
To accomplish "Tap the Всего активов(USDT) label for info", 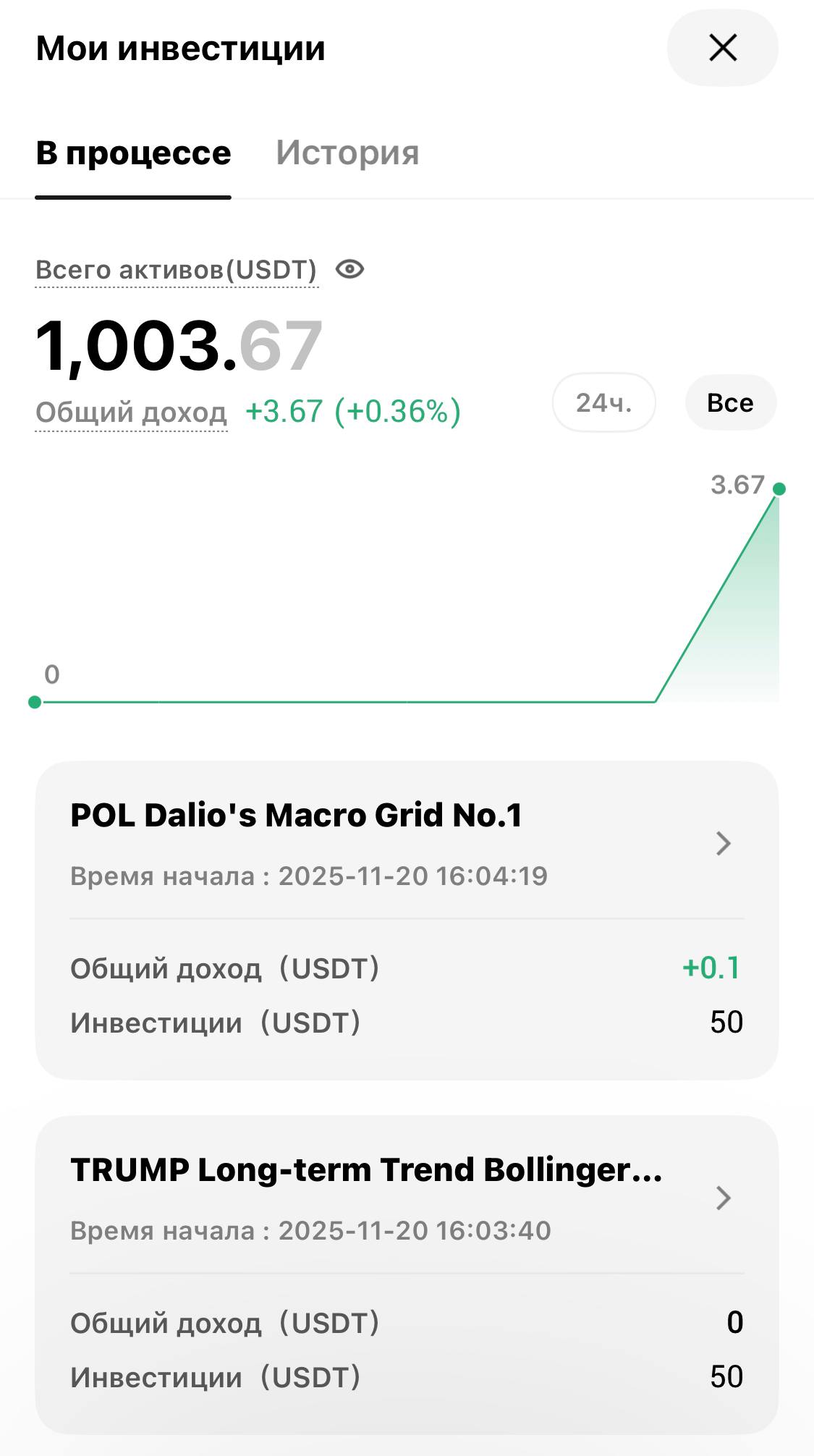I will 177,270.
